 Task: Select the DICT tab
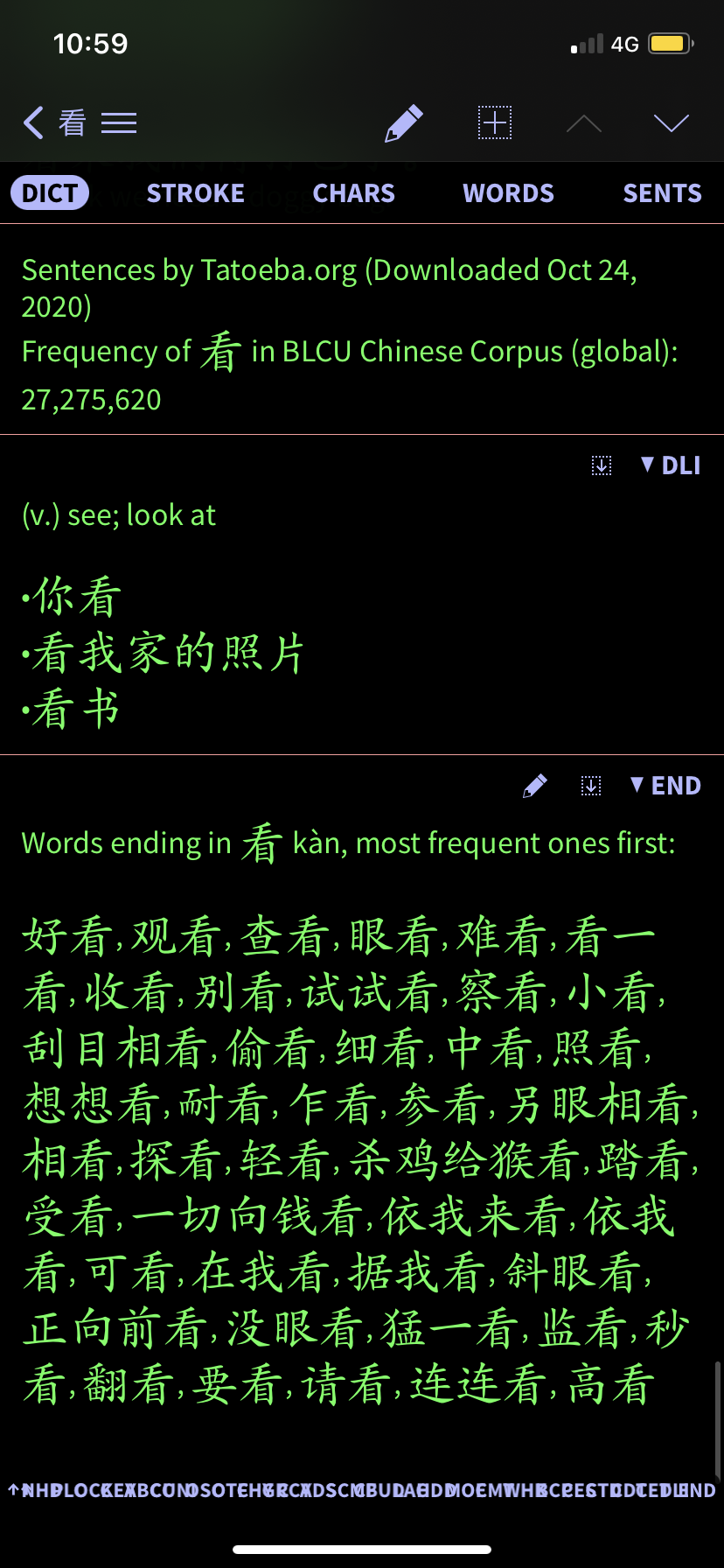pyautogui.click(x=50, y=193)
